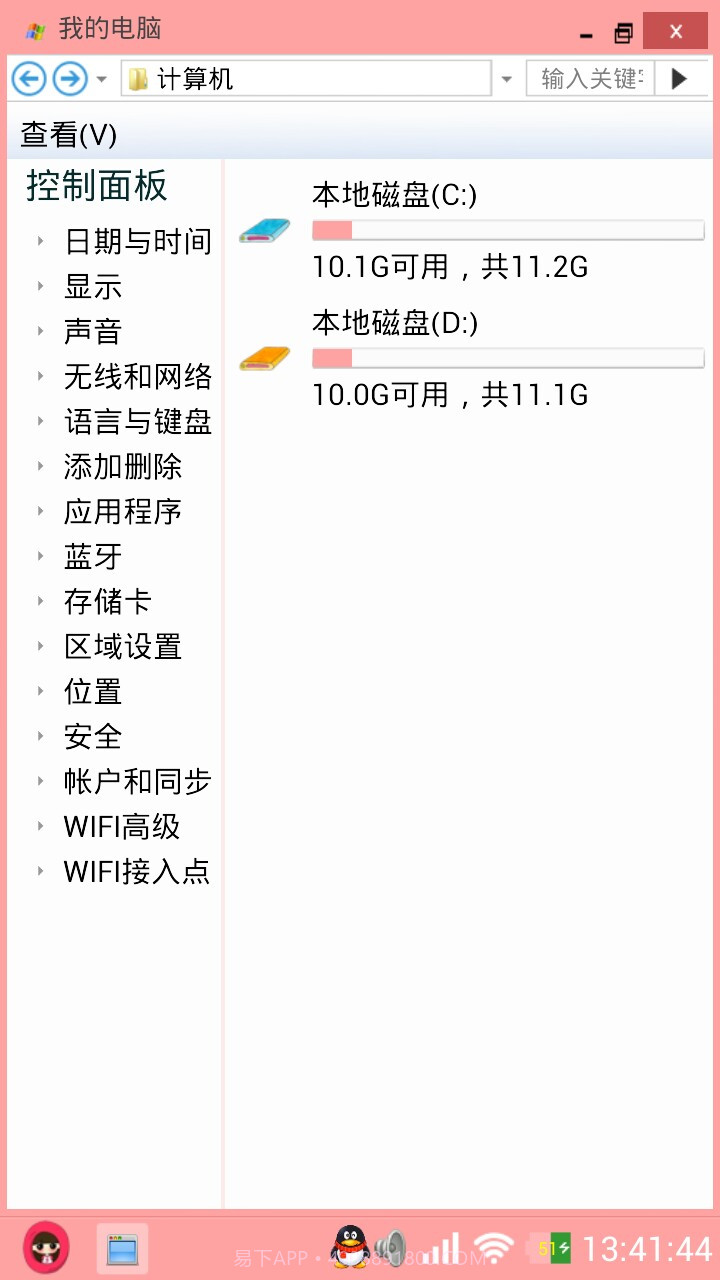Click the forward navigation arrow
Image resolution: width=720 pixels, height=1280 pixels.
point(68,78)
